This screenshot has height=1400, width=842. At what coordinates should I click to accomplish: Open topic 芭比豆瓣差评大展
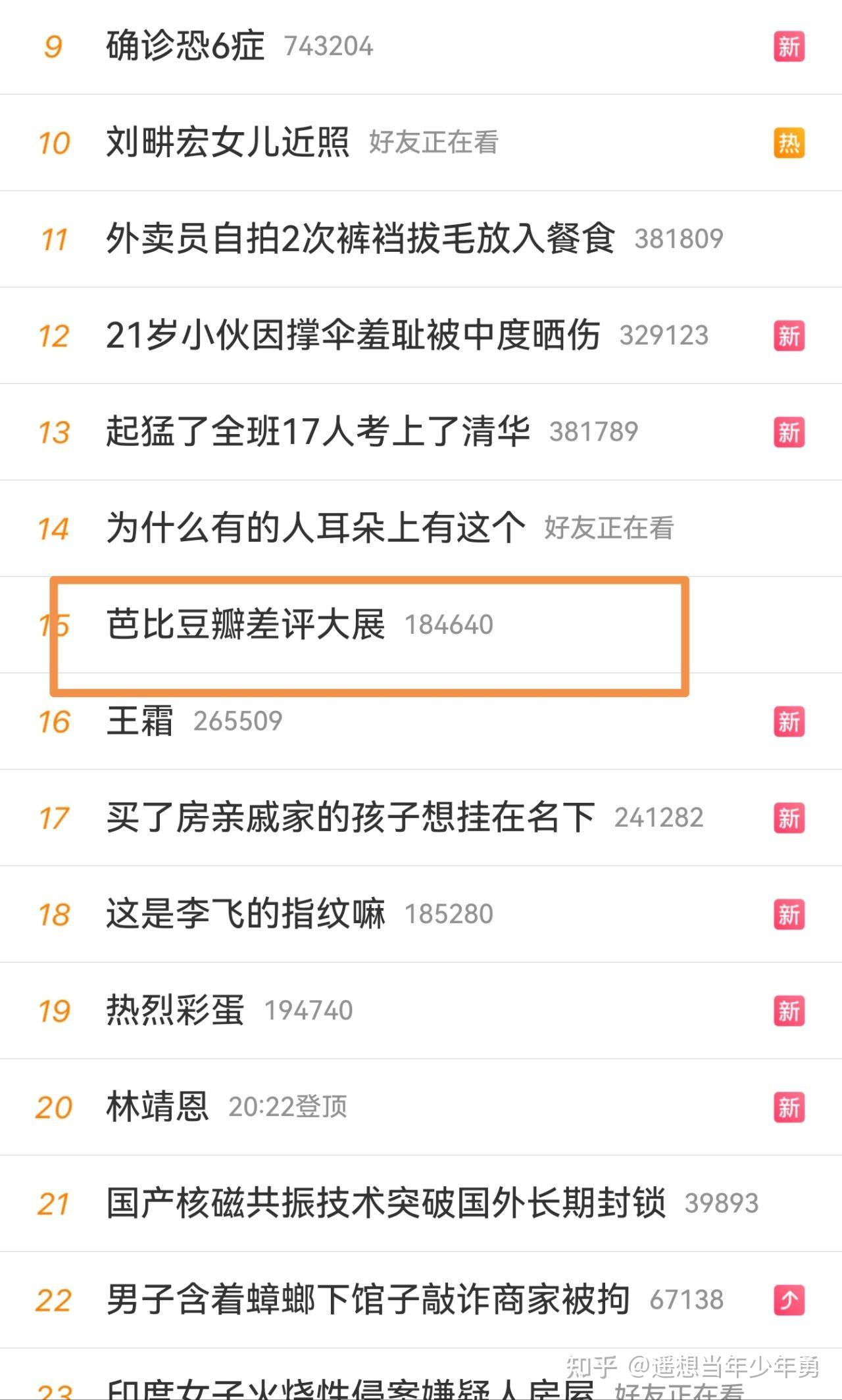coord(245,625)
